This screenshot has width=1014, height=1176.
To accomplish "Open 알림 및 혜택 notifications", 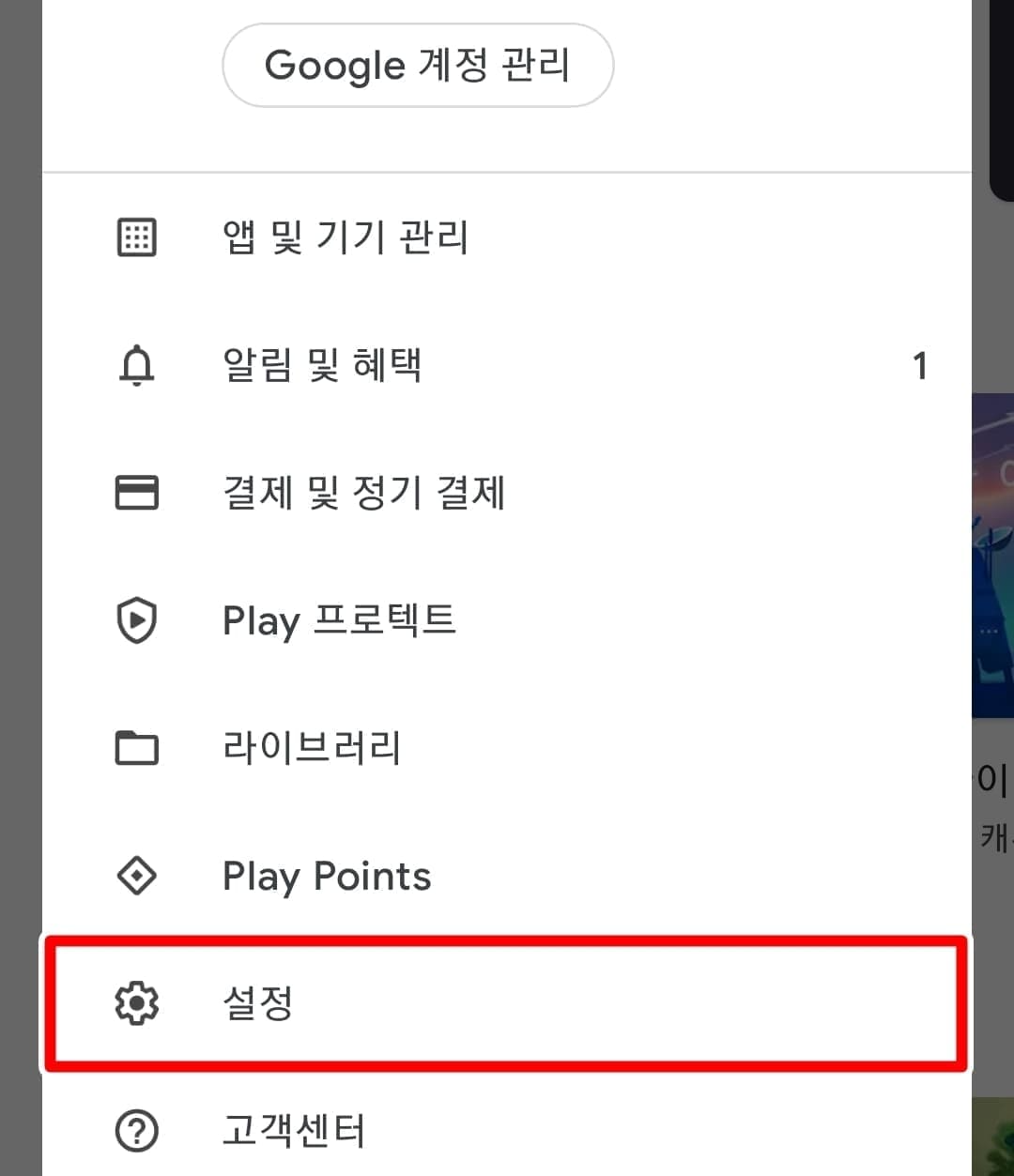I will (x=323, y=365).
